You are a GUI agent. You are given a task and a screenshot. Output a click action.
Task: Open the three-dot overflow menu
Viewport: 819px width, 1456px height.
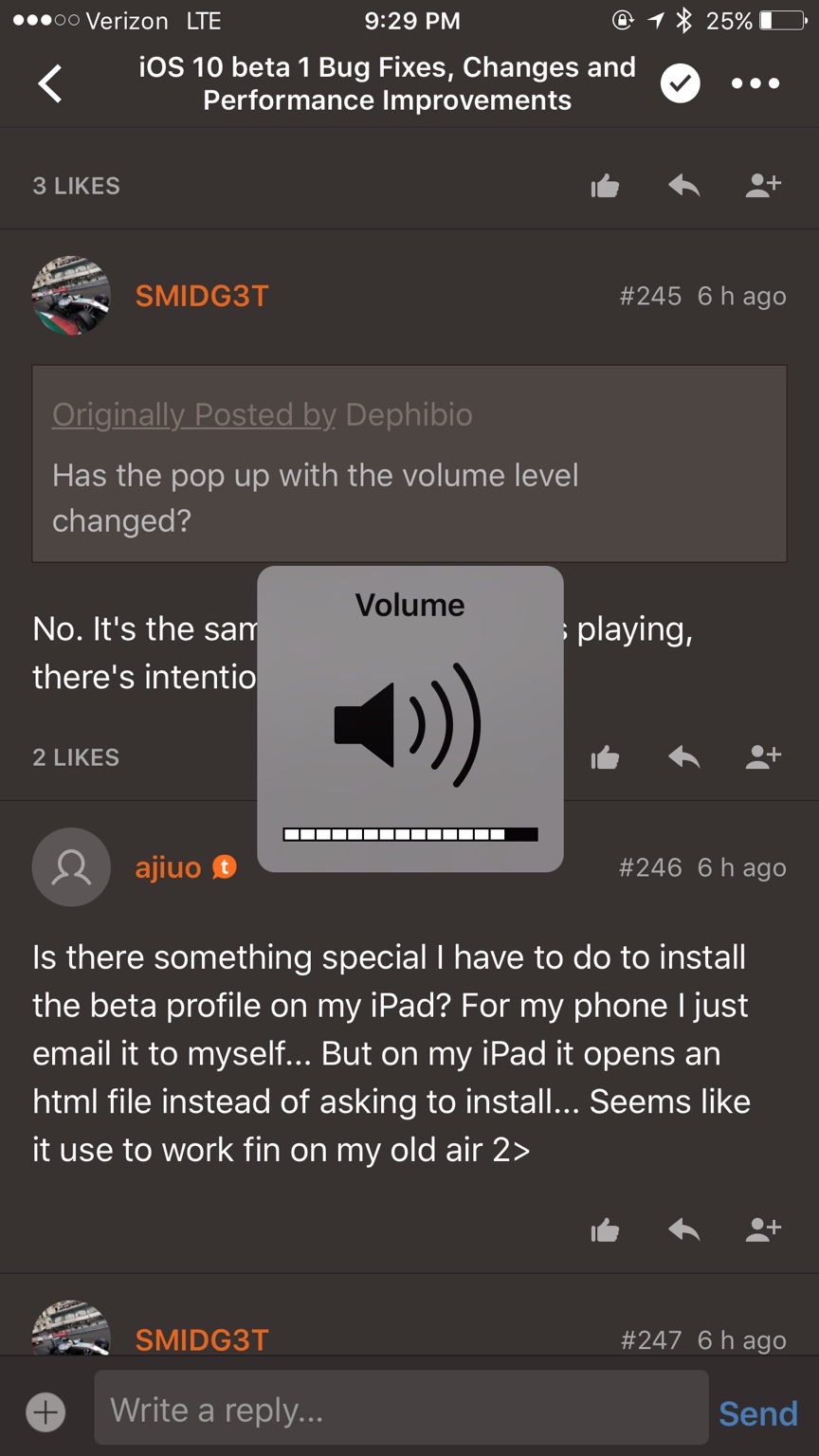(x=755, y=83)
